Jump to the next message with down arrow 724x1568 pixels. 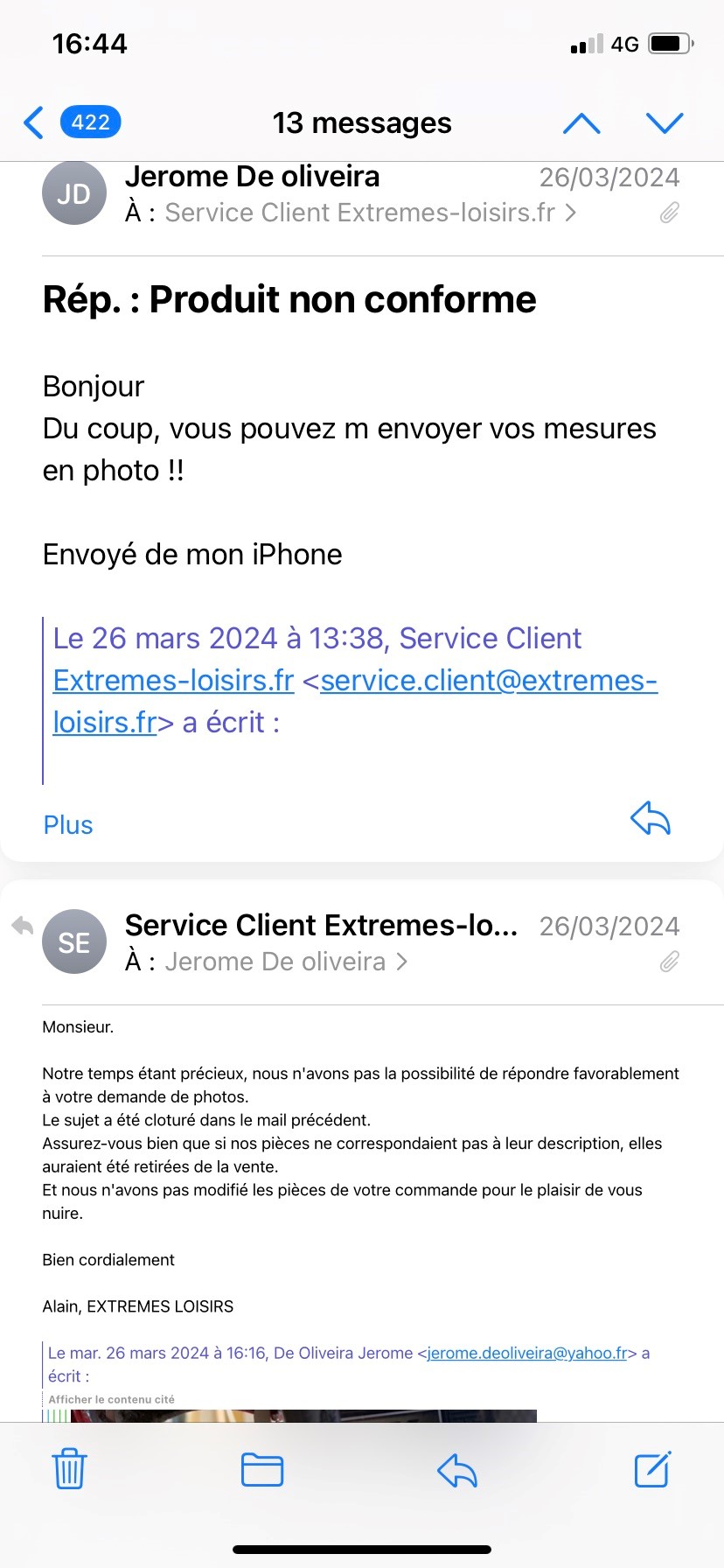[x=665, y=123]
